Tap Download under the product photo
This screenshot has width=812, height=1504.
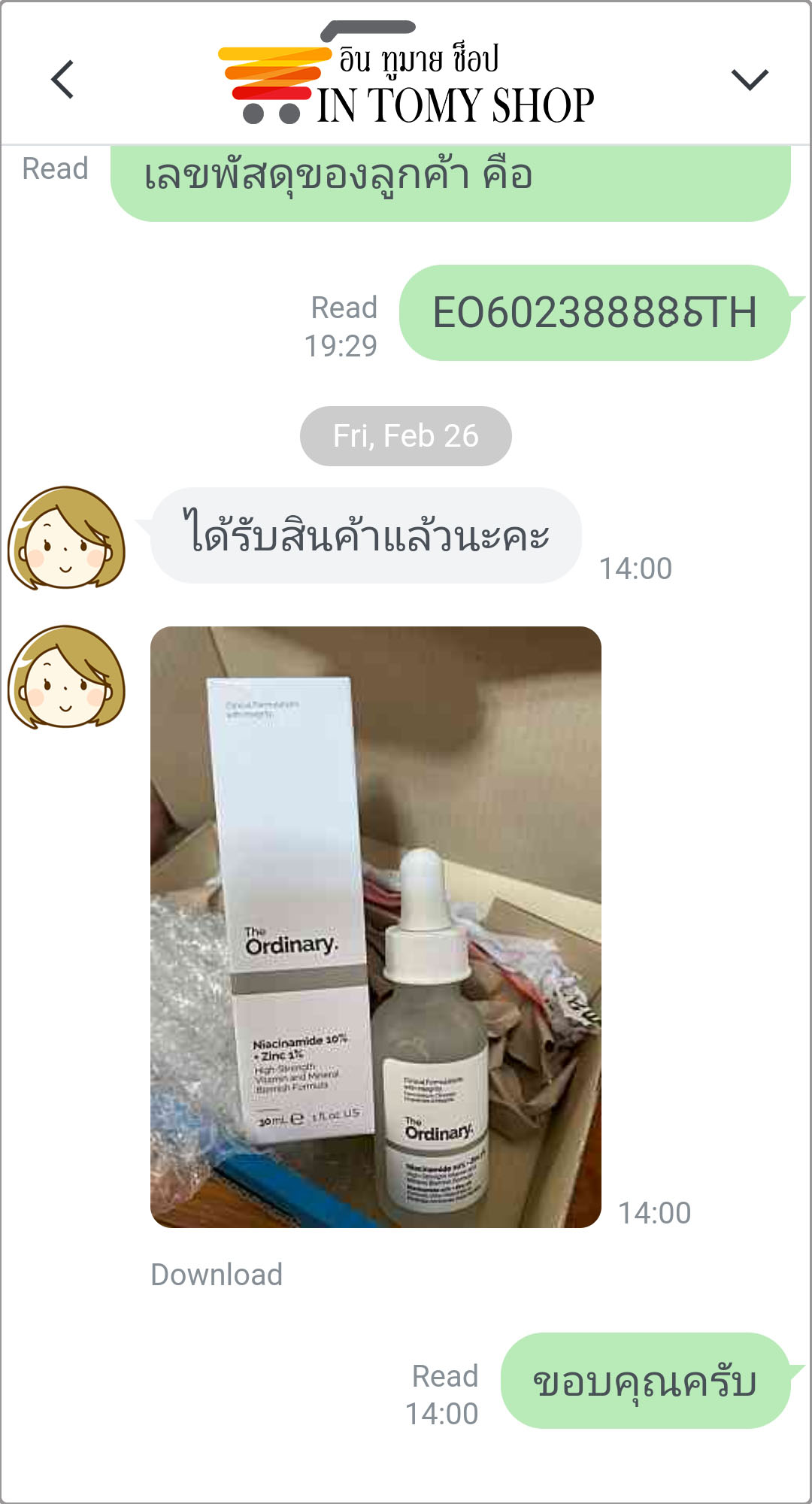(217, 1275)
